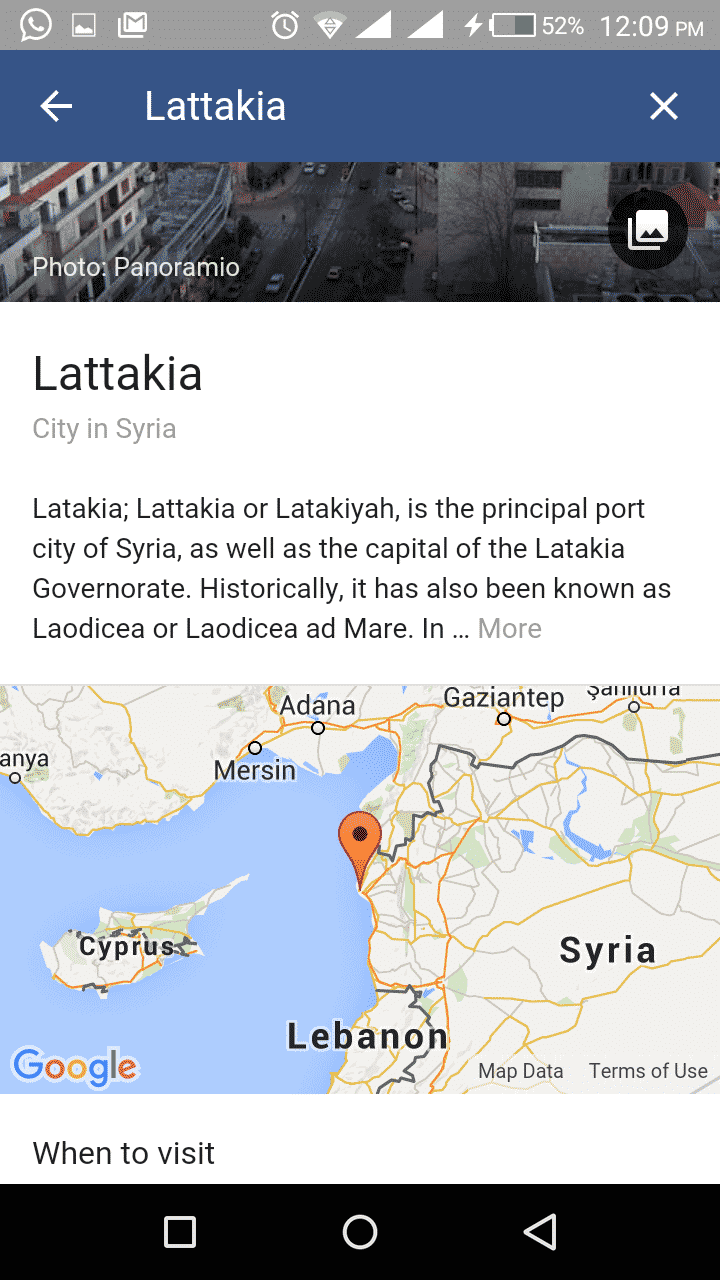Viewport: 720px width, 1280px height.
Task: Open the Lattakia map view
Action: [360, 889]
